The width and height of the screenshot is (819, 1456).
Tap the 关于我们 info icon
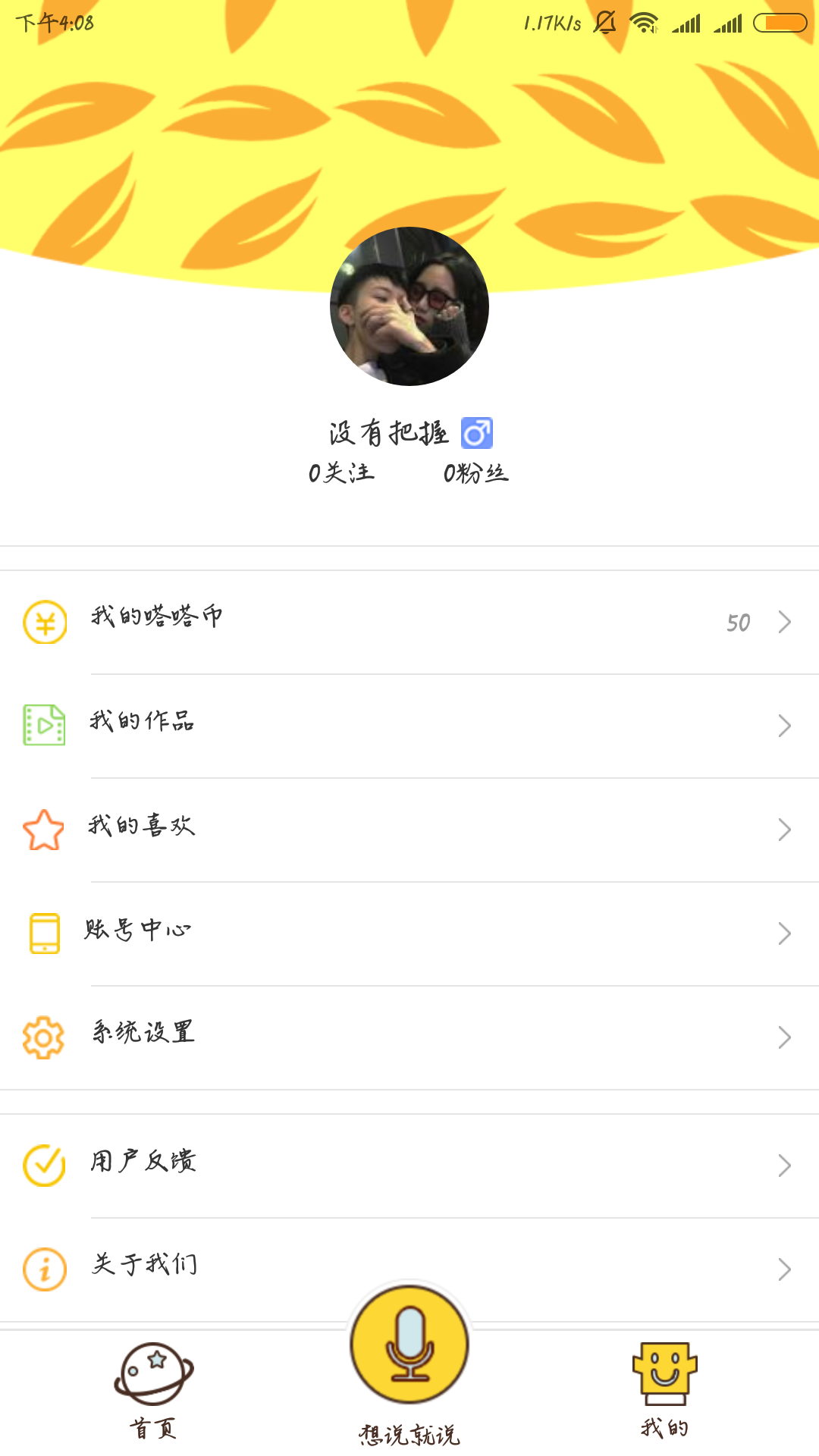[43, 1265]
